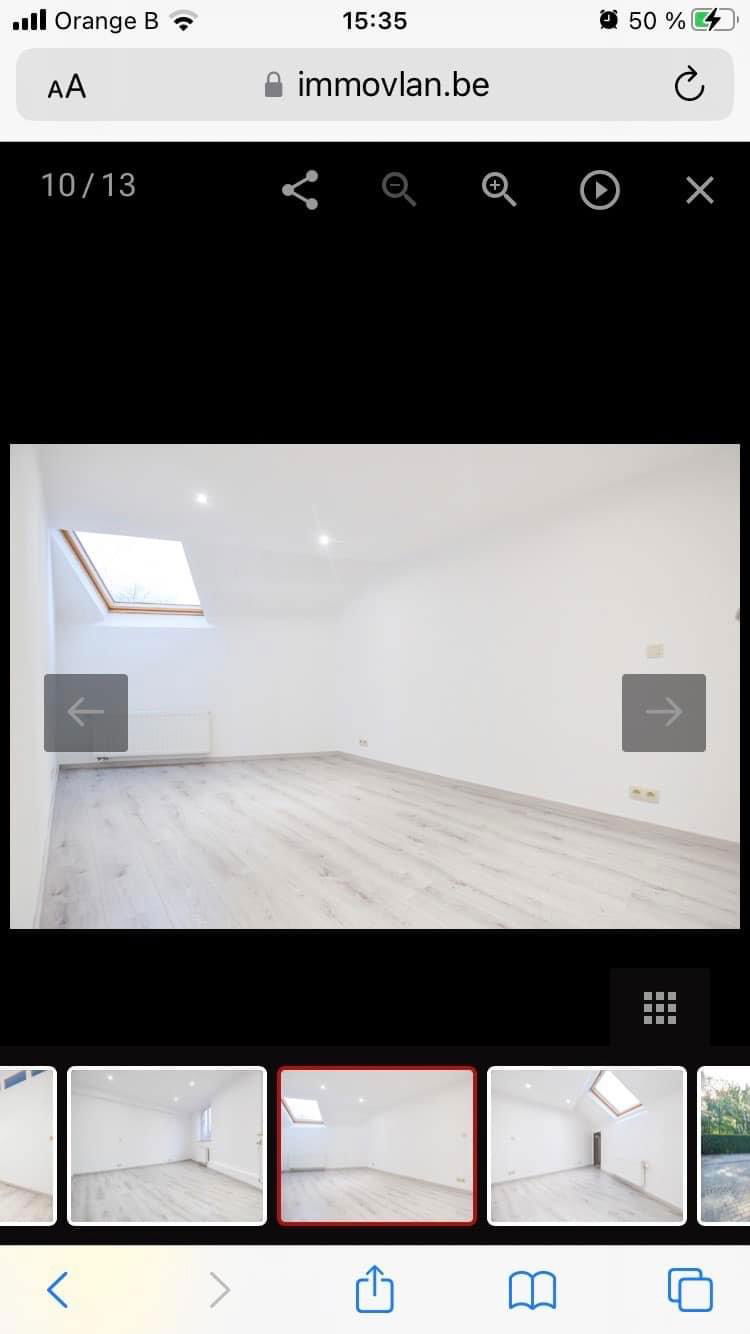
Task: Close the photo gallery viewer
Action: 699,190
